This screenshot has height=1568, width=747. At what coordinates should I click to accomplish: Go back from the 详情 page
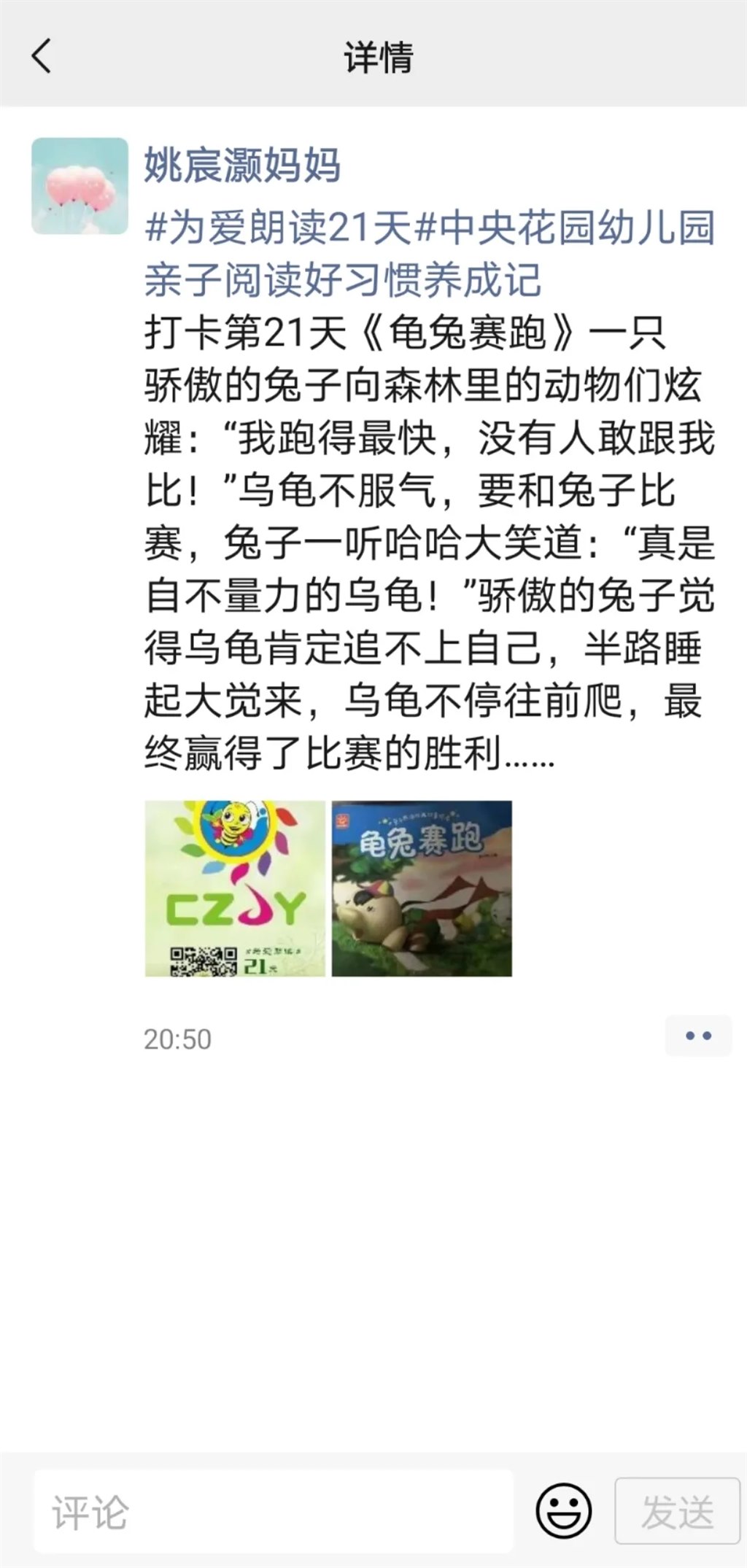pyautogui.click(x=42, y=56)
